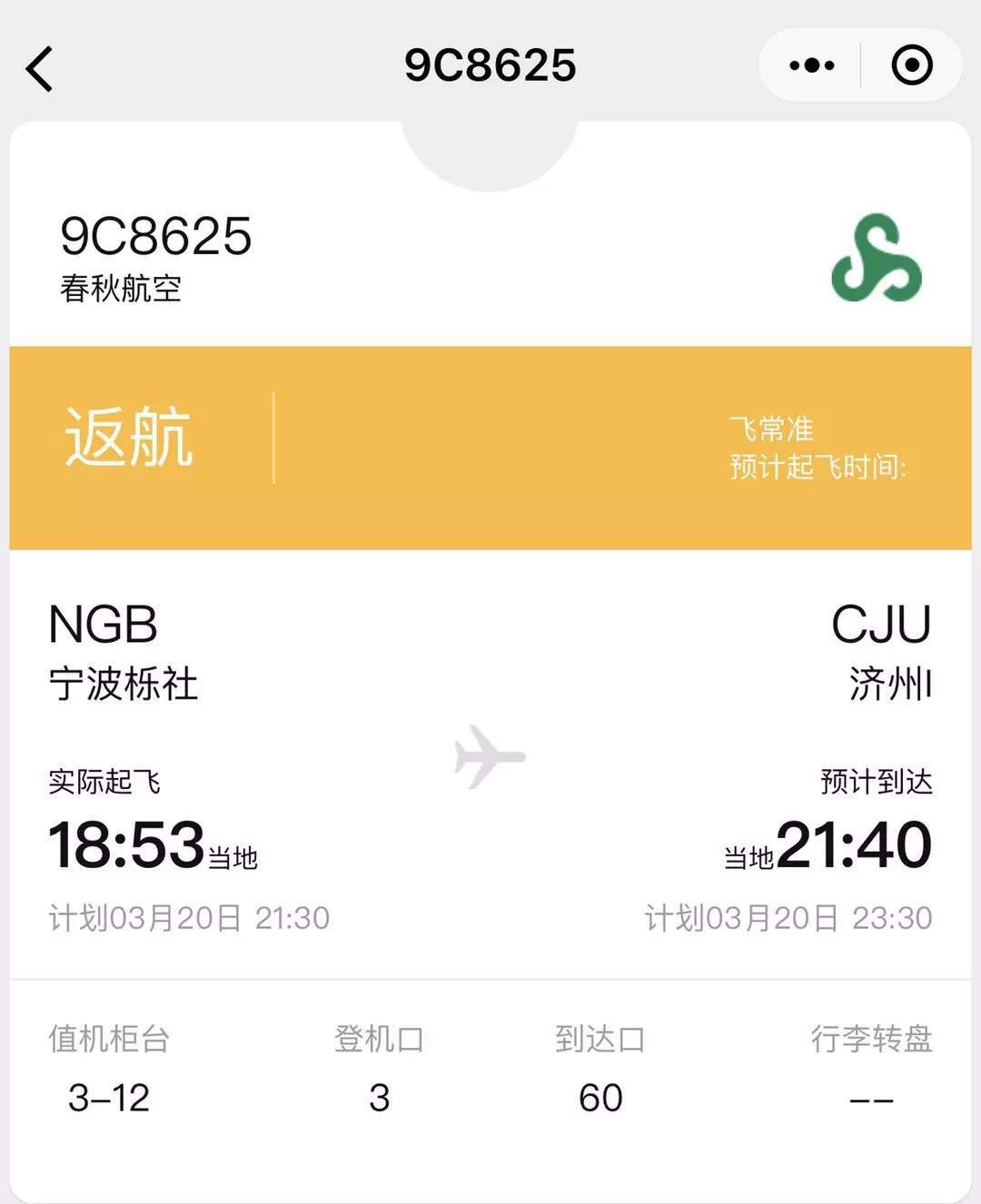
Task: Go back using the top-left arrow
Action: click(40, 69)
